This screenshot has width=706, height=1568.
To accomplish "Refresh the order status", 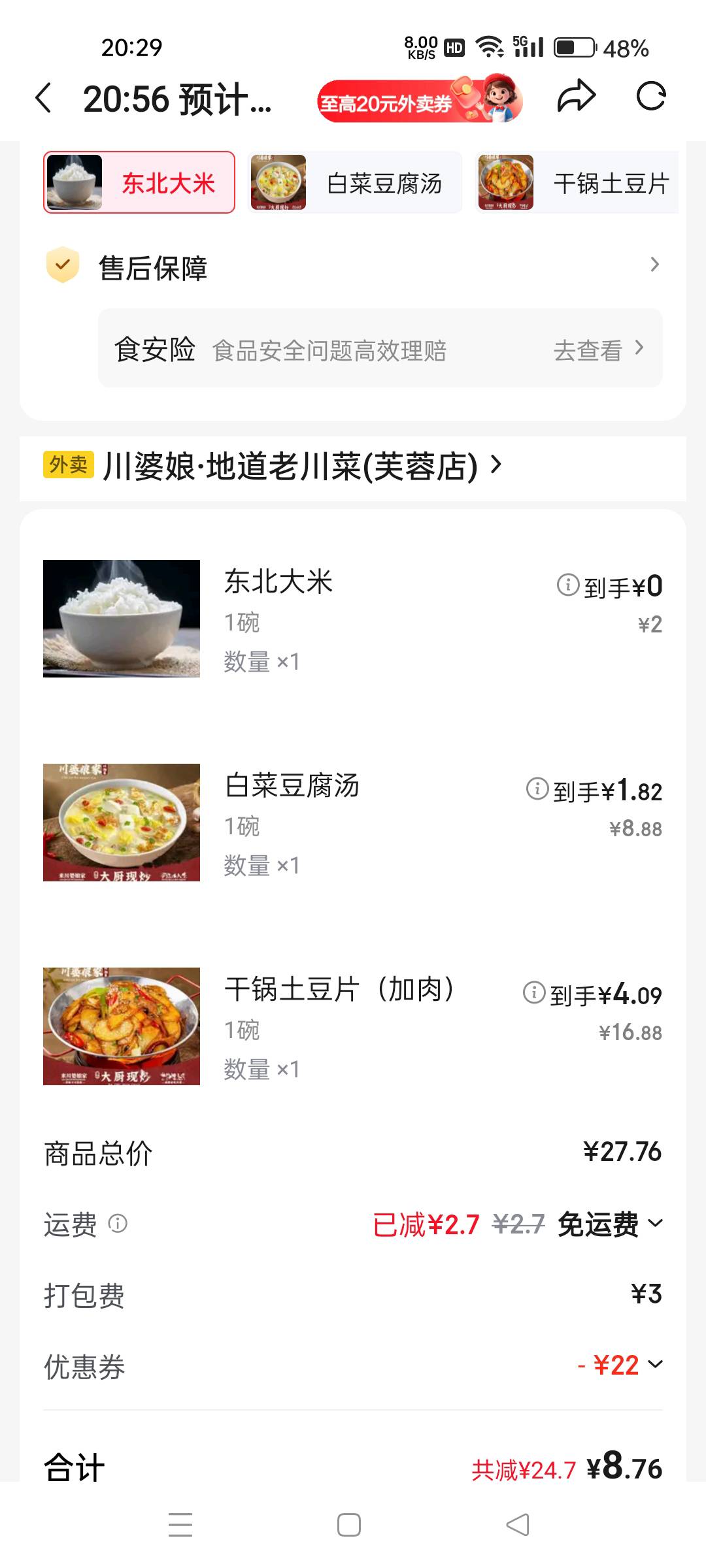I will pos(651,97).
